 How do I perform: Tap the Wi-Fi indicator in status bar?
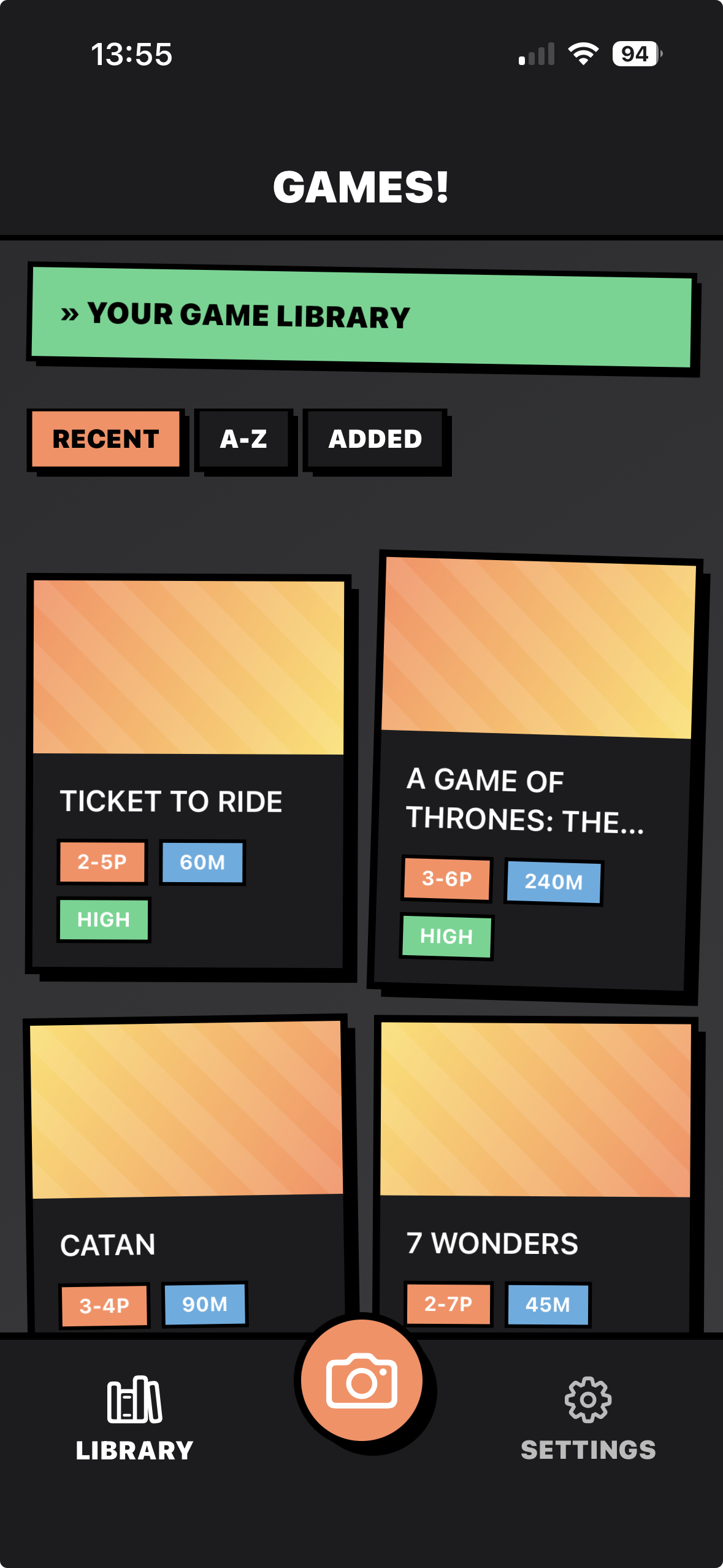pyautogui.click(x=581, y=54)
